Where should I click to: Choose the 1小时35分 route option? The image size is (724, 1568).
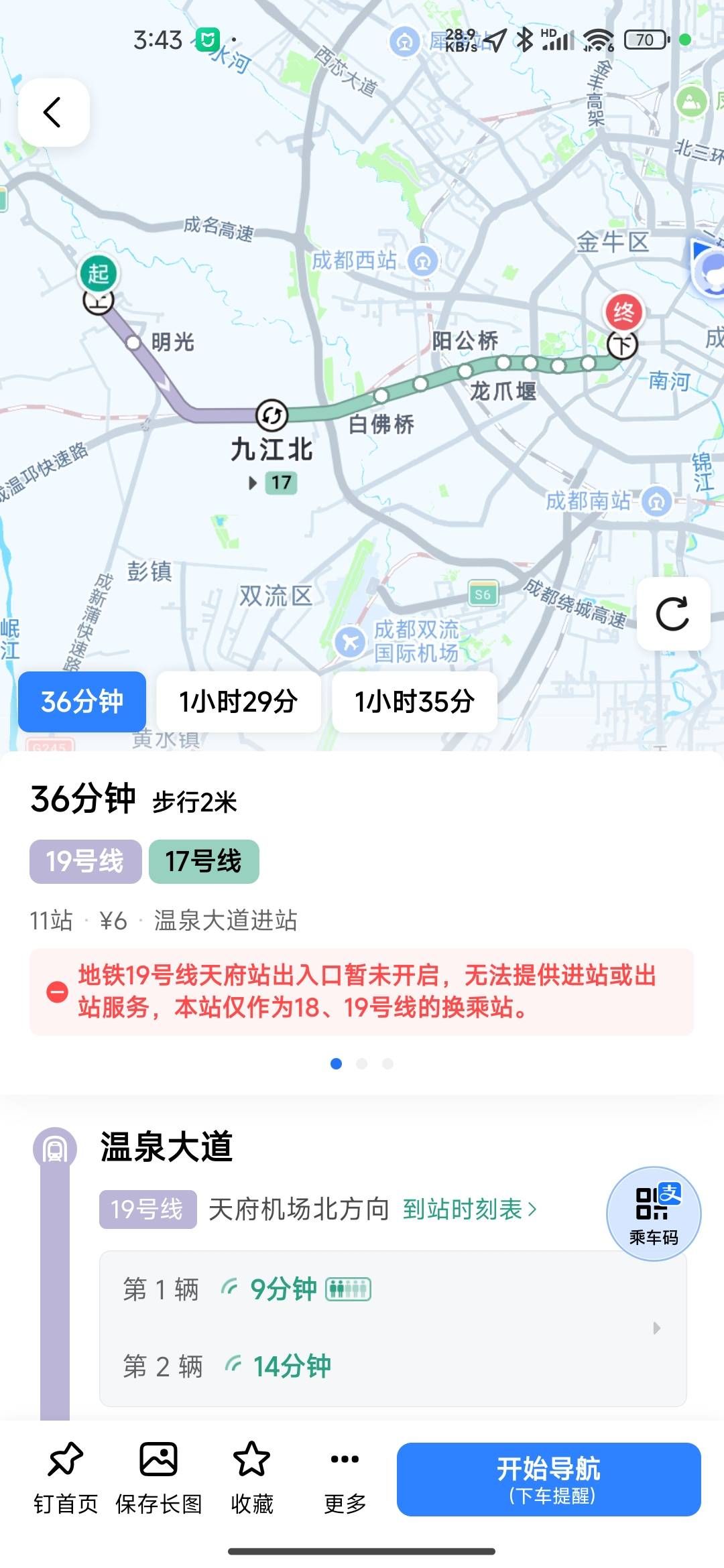click(414, 702)
